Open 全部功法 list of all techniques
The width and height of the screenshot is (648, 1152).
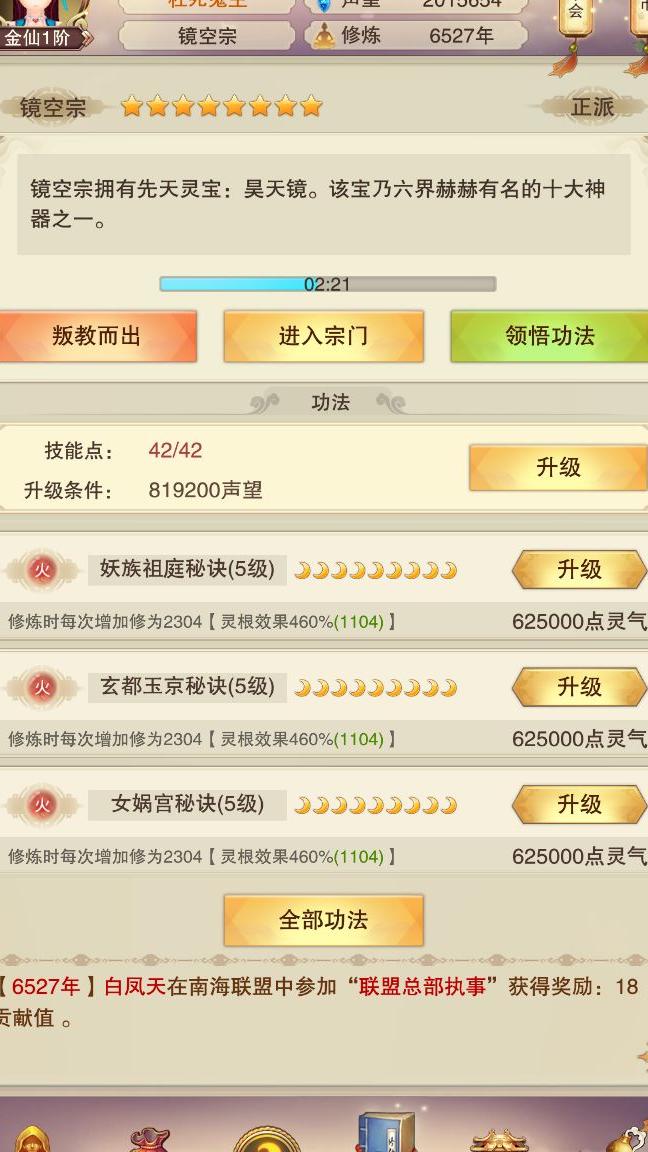click(x=323, y=920)
